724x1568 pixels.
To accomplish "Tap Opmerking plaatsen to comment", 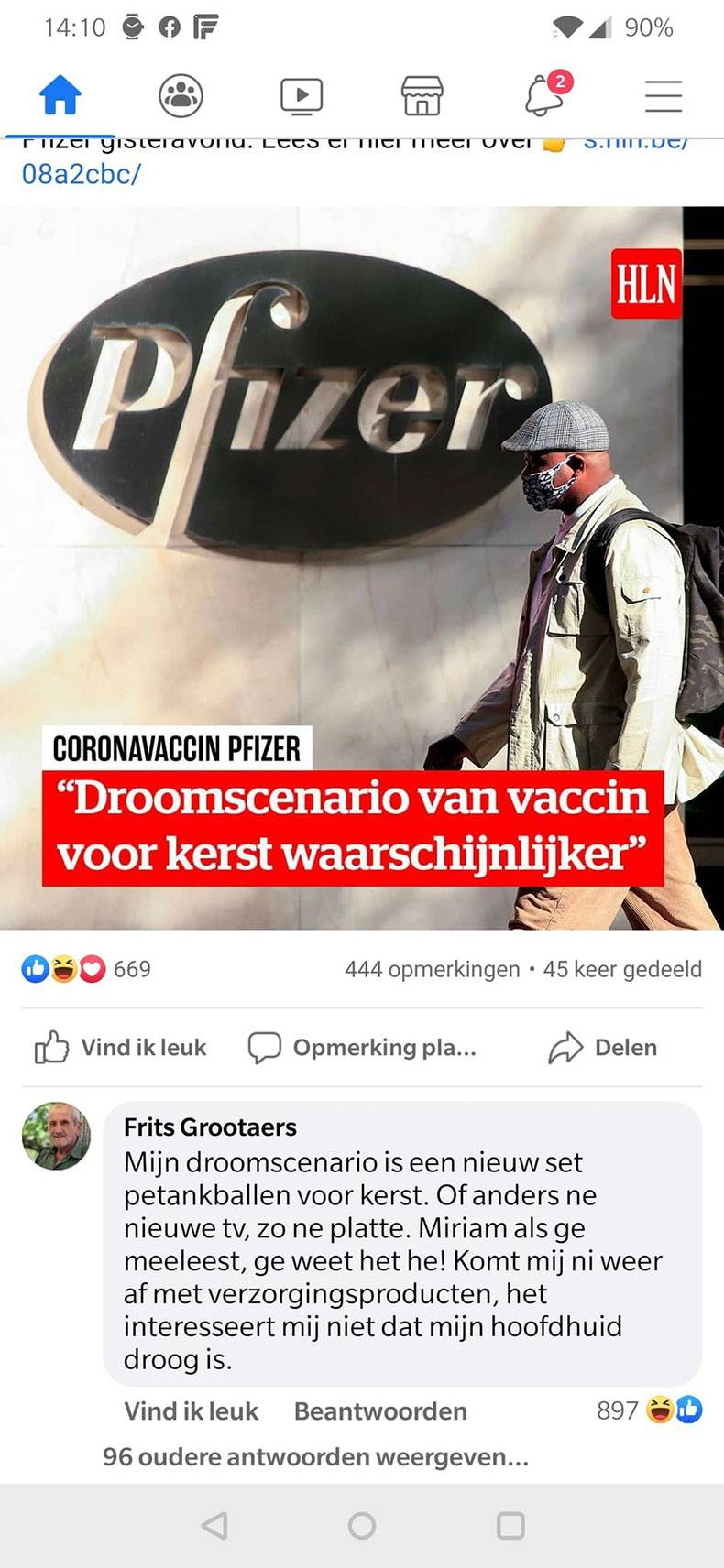I will (x=363, y=1047).
